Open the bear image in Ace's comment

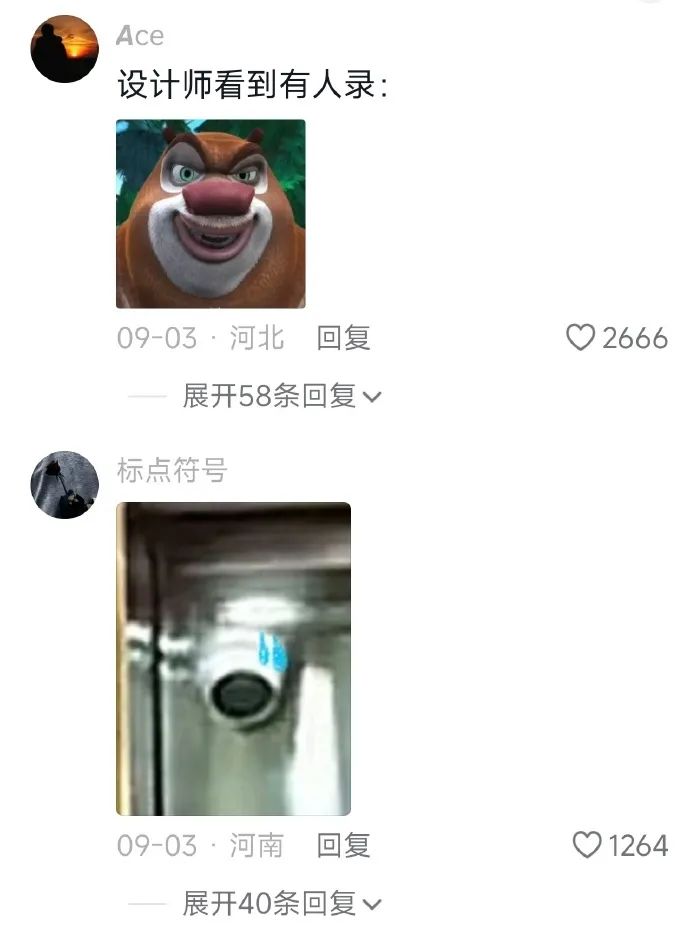[x=210, y=213]
